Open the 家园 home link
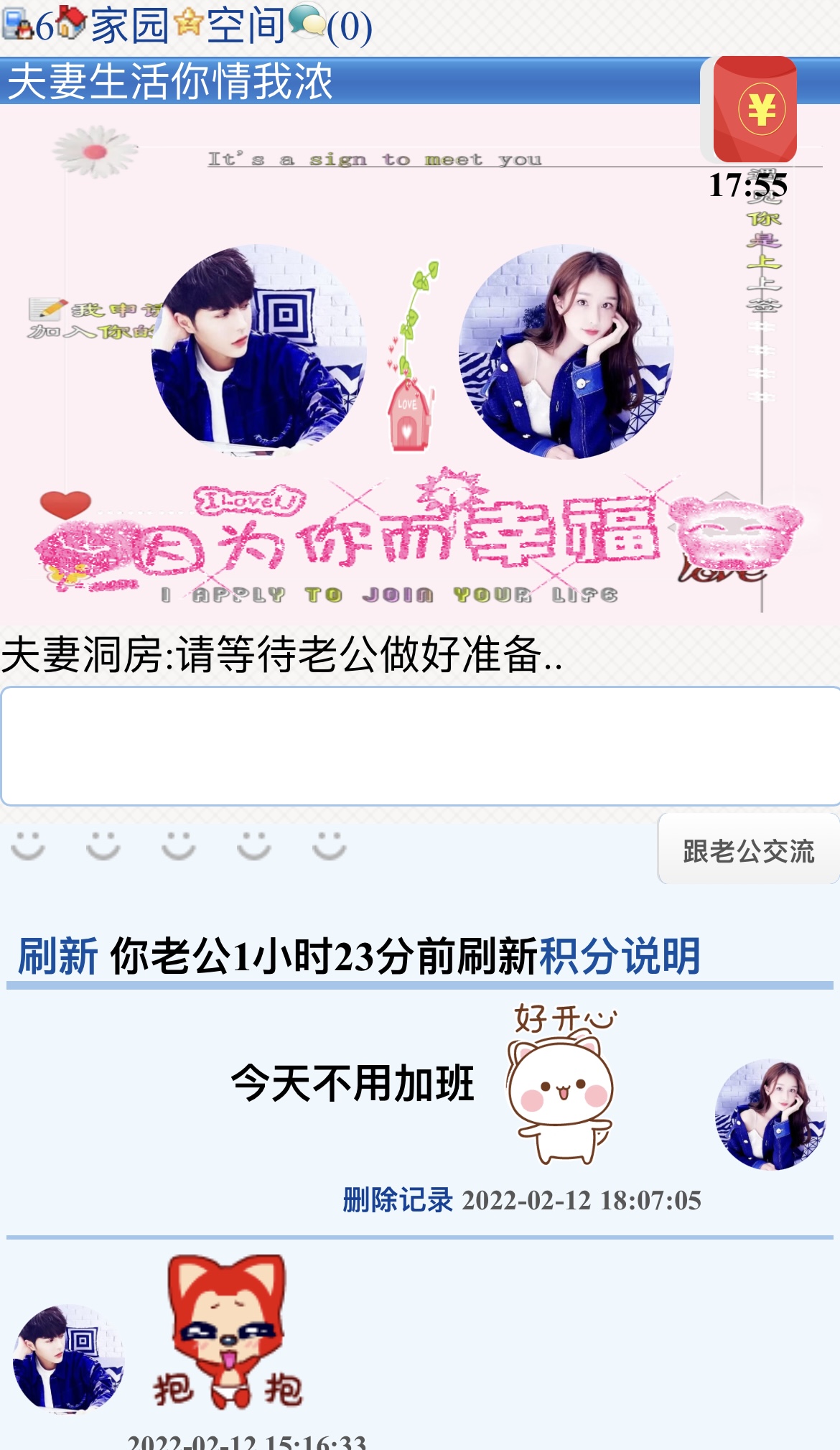This screenshot has height=1450, width=840. [x=129, y=26]
